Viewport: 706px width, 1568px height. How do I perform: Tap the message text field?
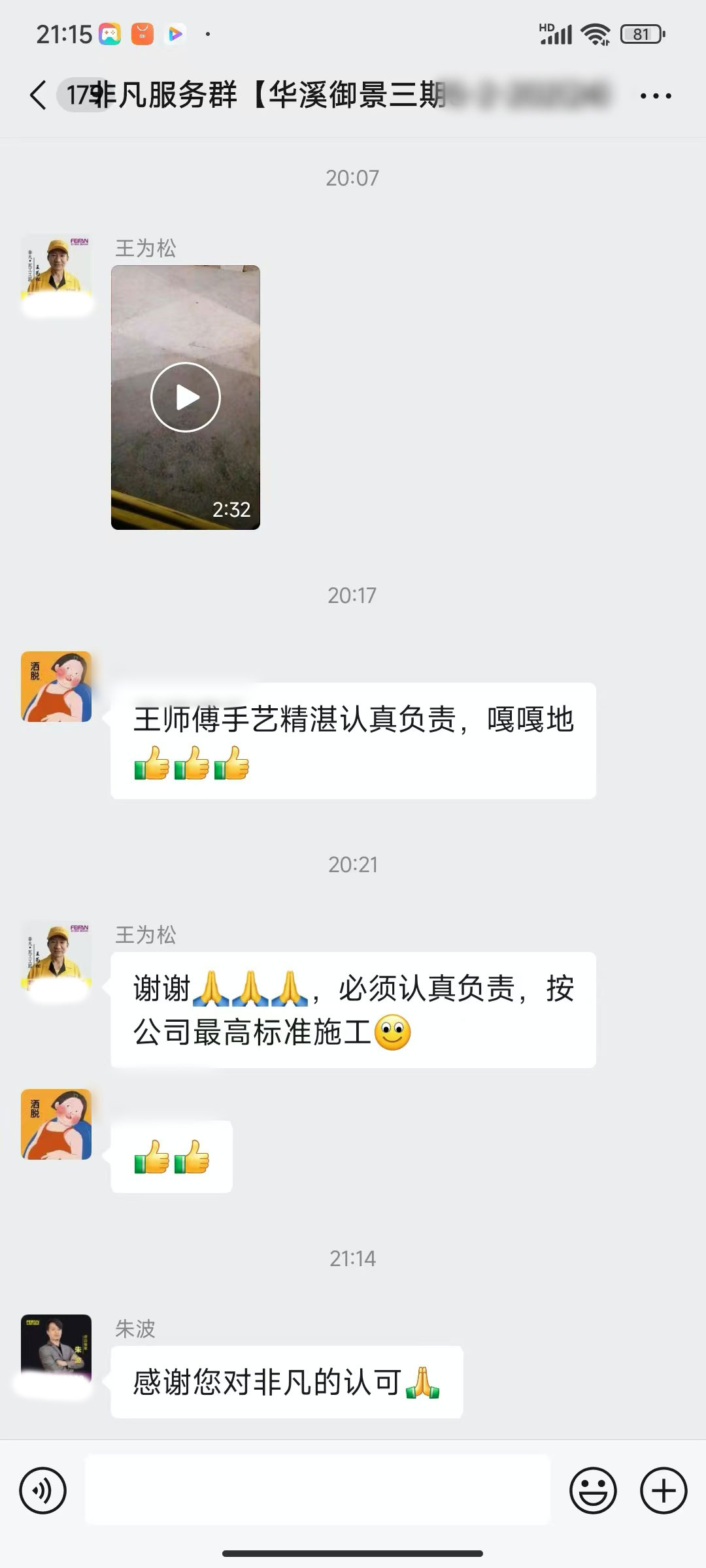318,1491
